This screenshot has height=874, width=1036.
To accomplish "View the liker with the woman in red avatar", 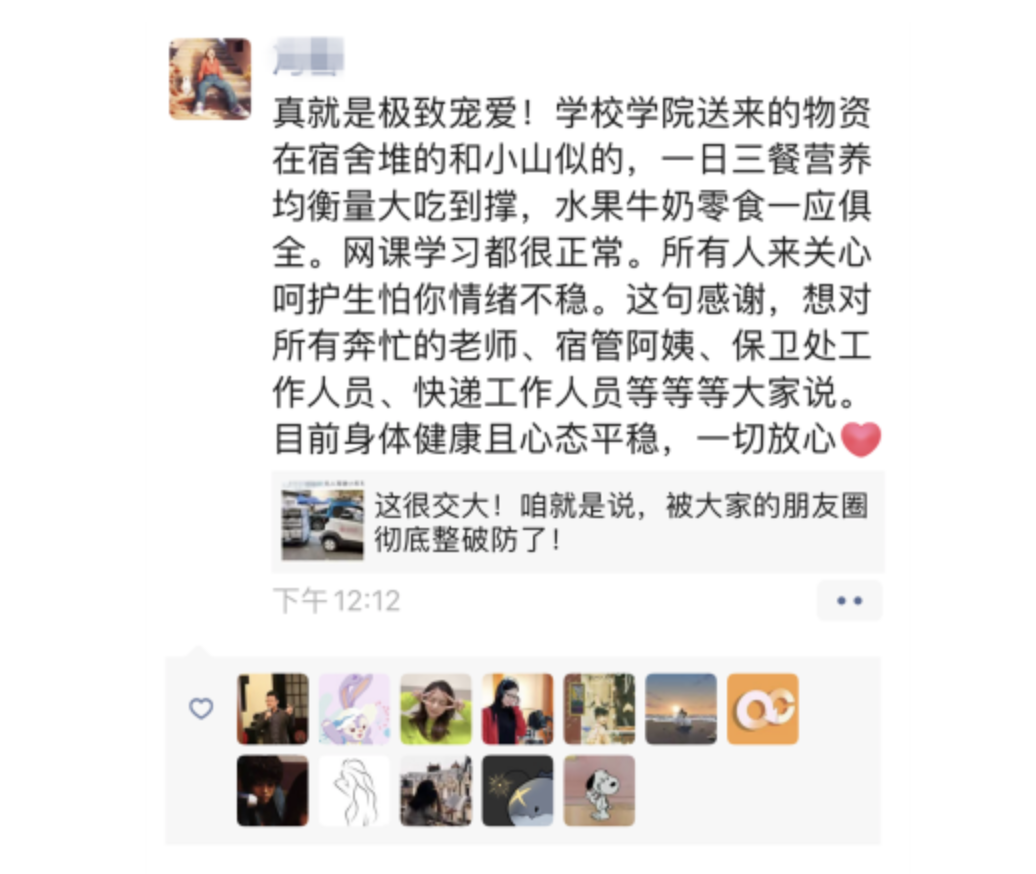I will coord(517,709).
